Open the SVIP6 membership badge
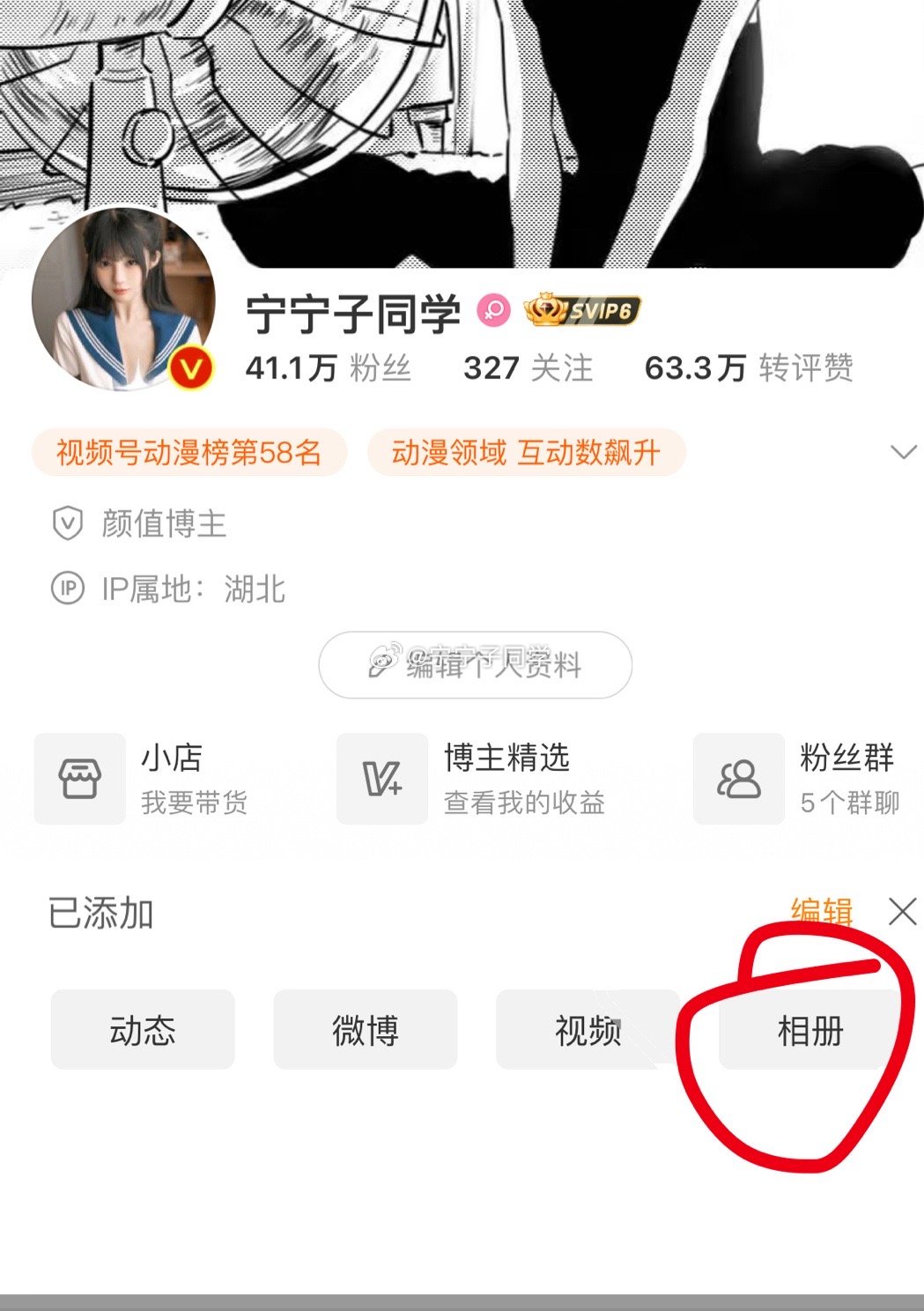 coord(582,311)
